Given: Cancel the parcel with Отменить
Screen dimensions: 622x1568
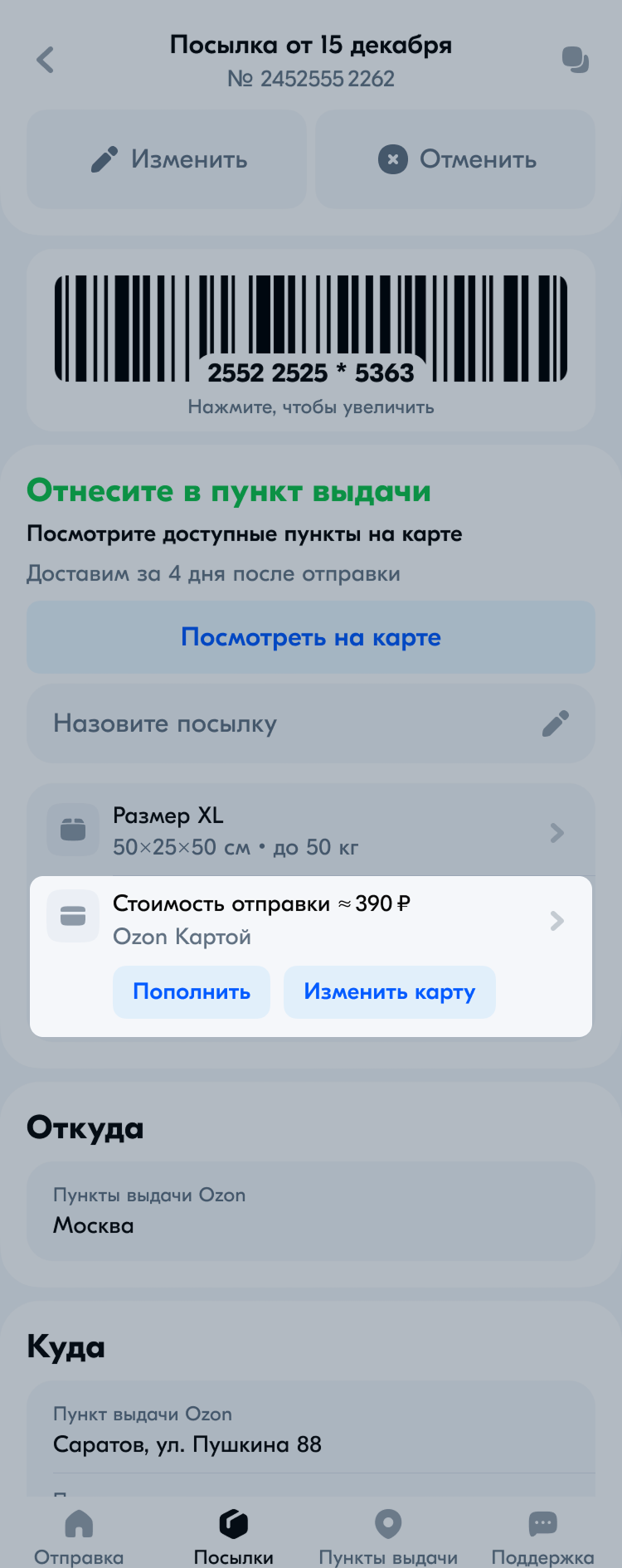Looking at the screenshot, I should 455,159.
